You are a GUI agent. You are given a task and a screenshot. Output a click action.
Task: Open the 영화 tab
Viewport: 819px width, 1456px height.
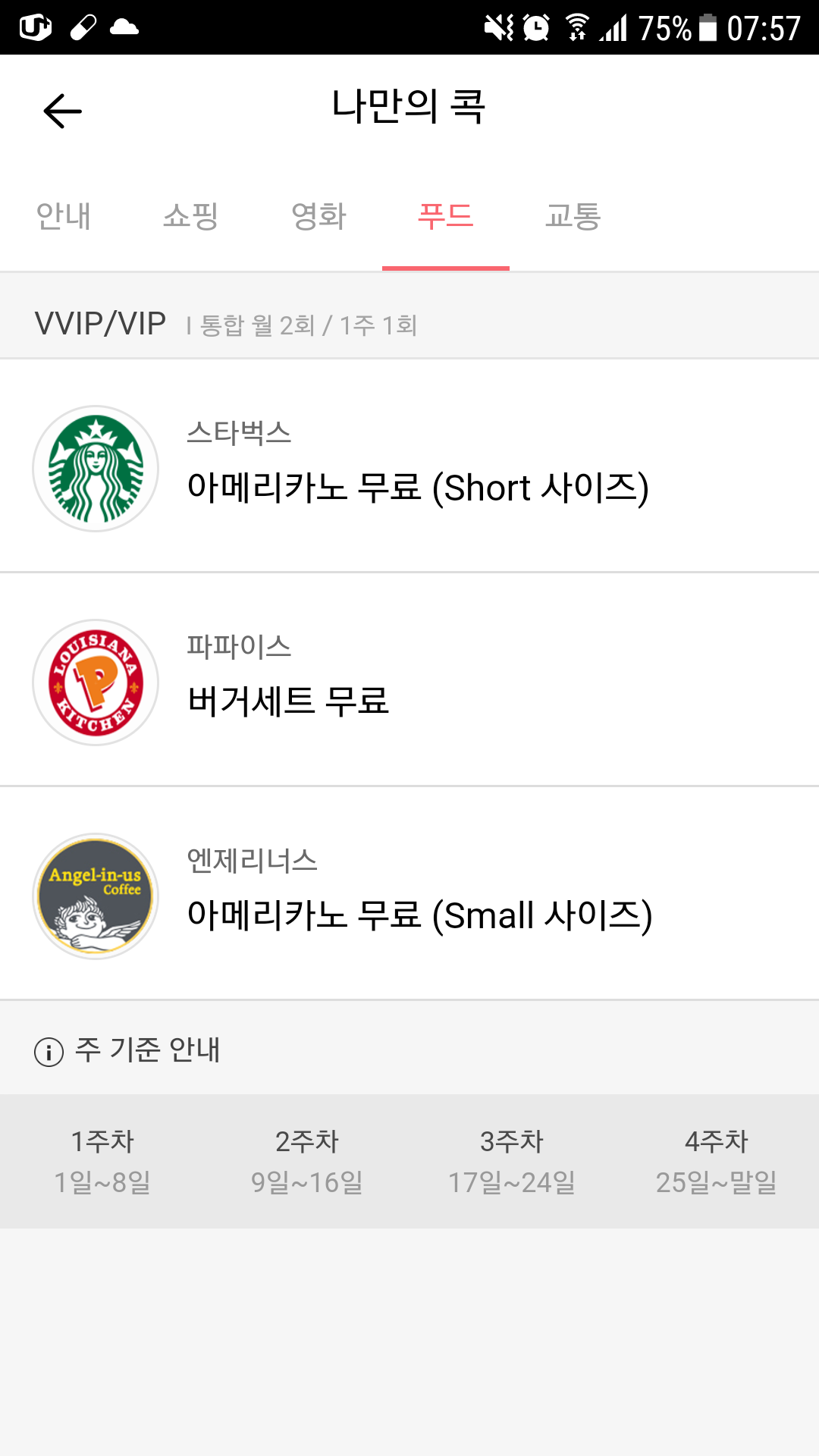318,217
